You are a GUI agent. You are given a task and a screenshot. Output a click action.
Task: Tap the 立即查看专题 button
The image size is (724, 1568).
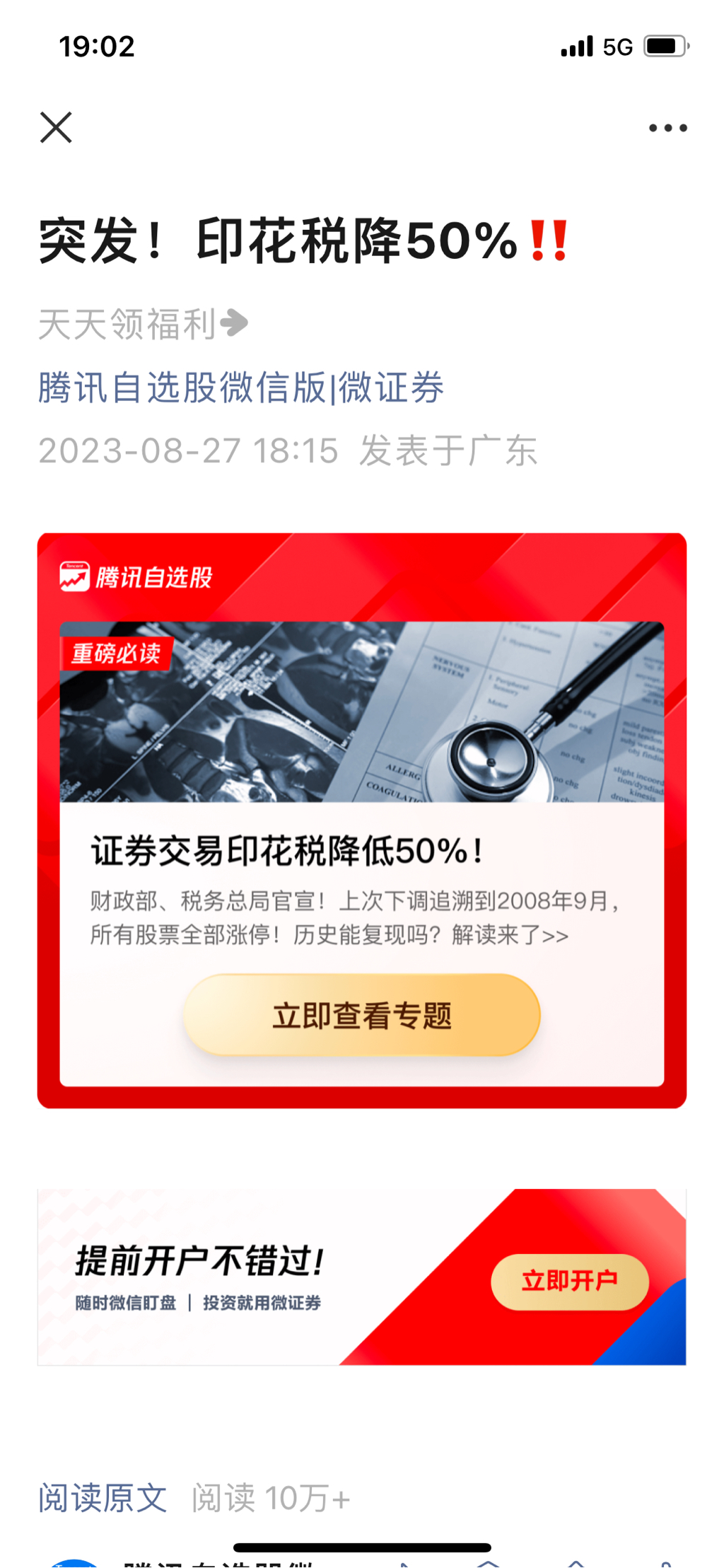362,1016
